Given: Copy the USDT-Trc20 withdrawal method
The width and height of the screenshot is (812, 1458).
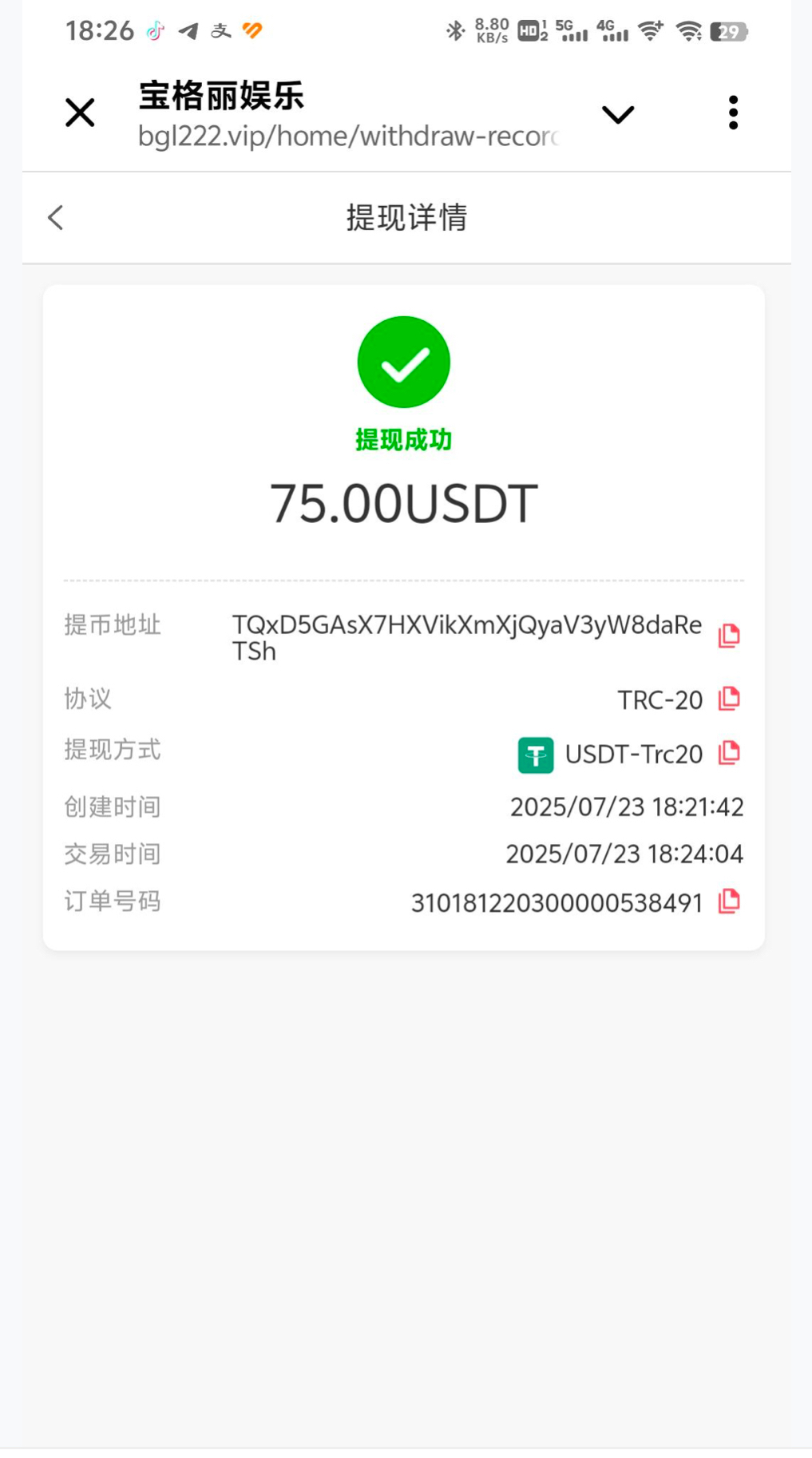Looking at the screenshot, I should pos(729,753).
